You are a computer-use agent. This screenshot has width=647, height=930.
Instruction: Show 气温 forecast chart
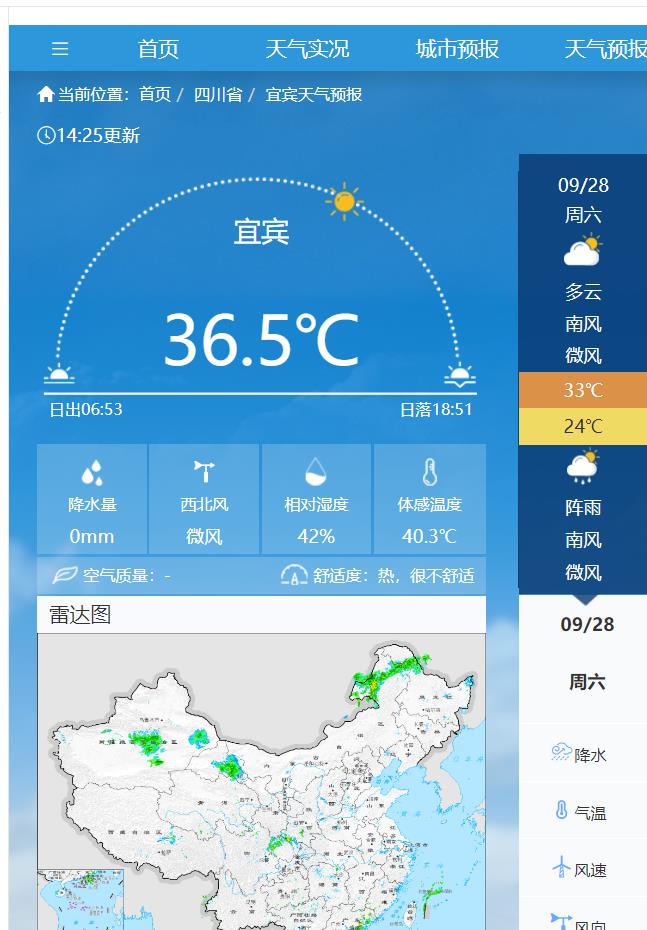(580, 812)
